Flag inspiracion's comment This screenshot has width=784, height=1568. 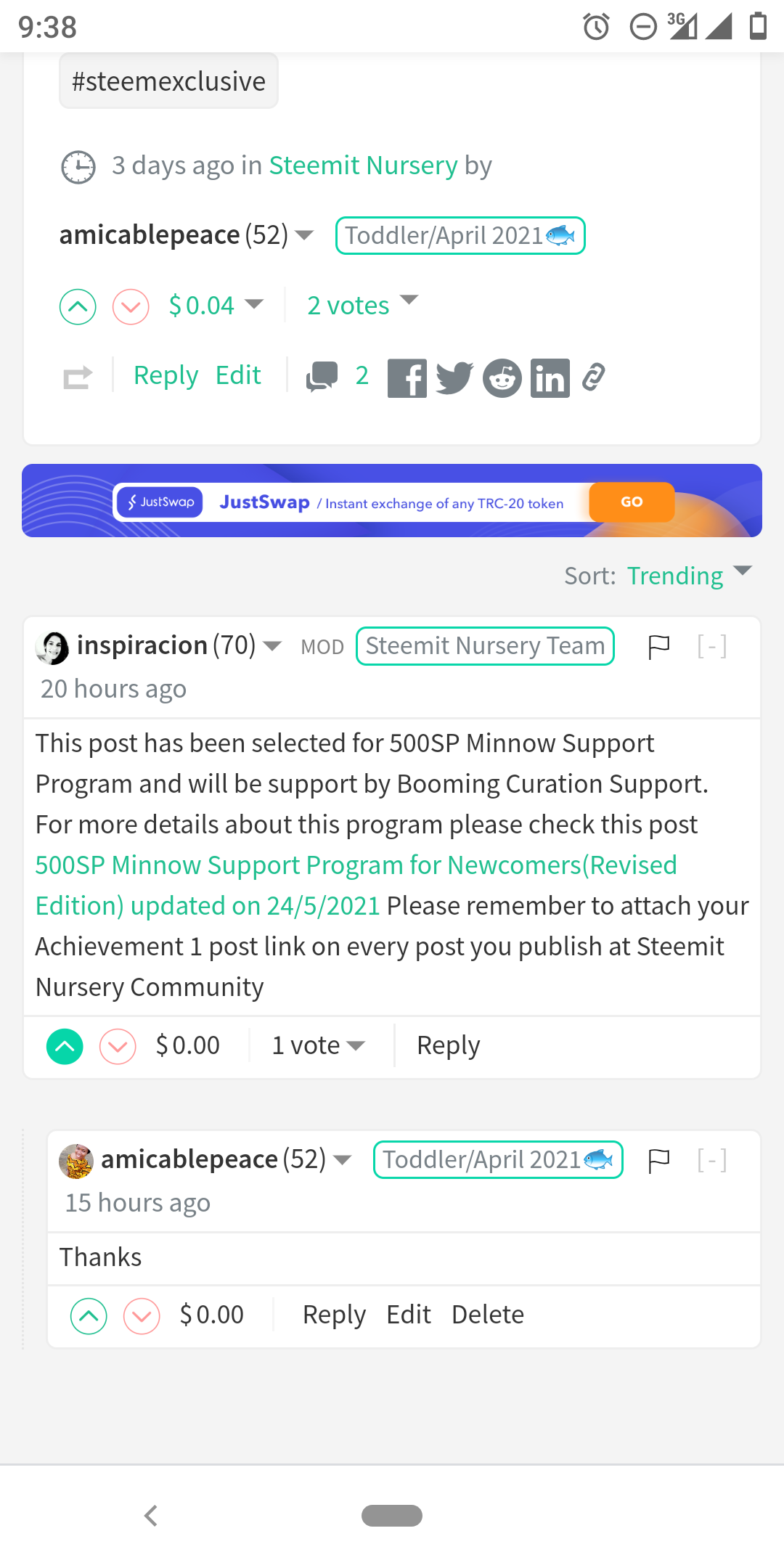[658, 646]
